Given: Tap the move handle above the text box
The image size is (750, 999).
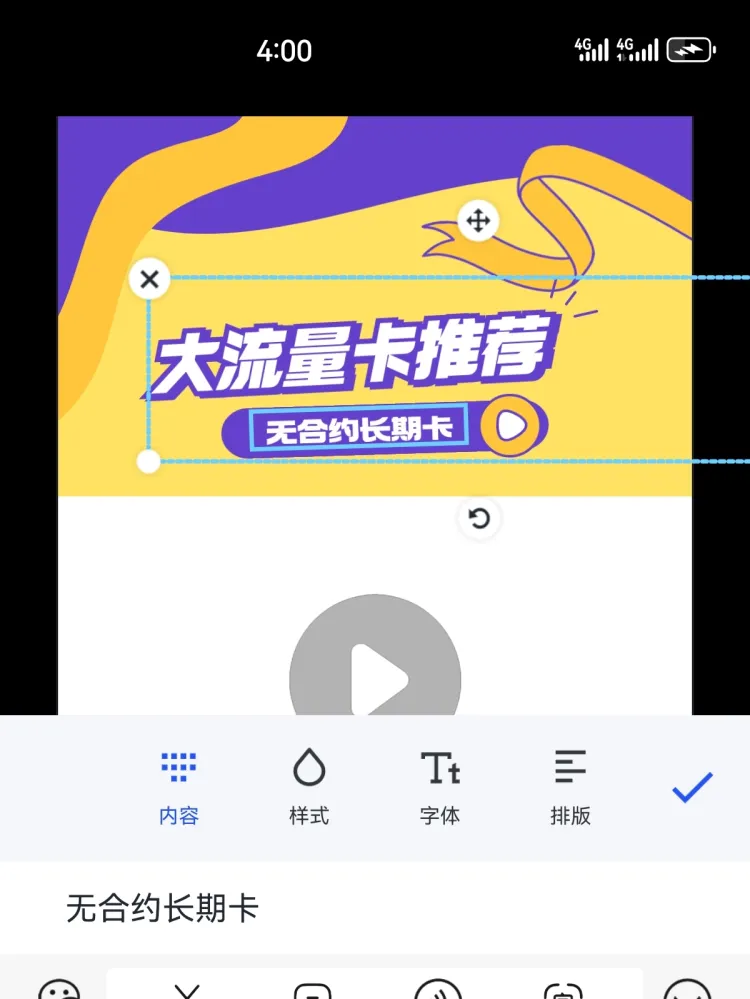Looking at the screenshot, I should (478, 220).
